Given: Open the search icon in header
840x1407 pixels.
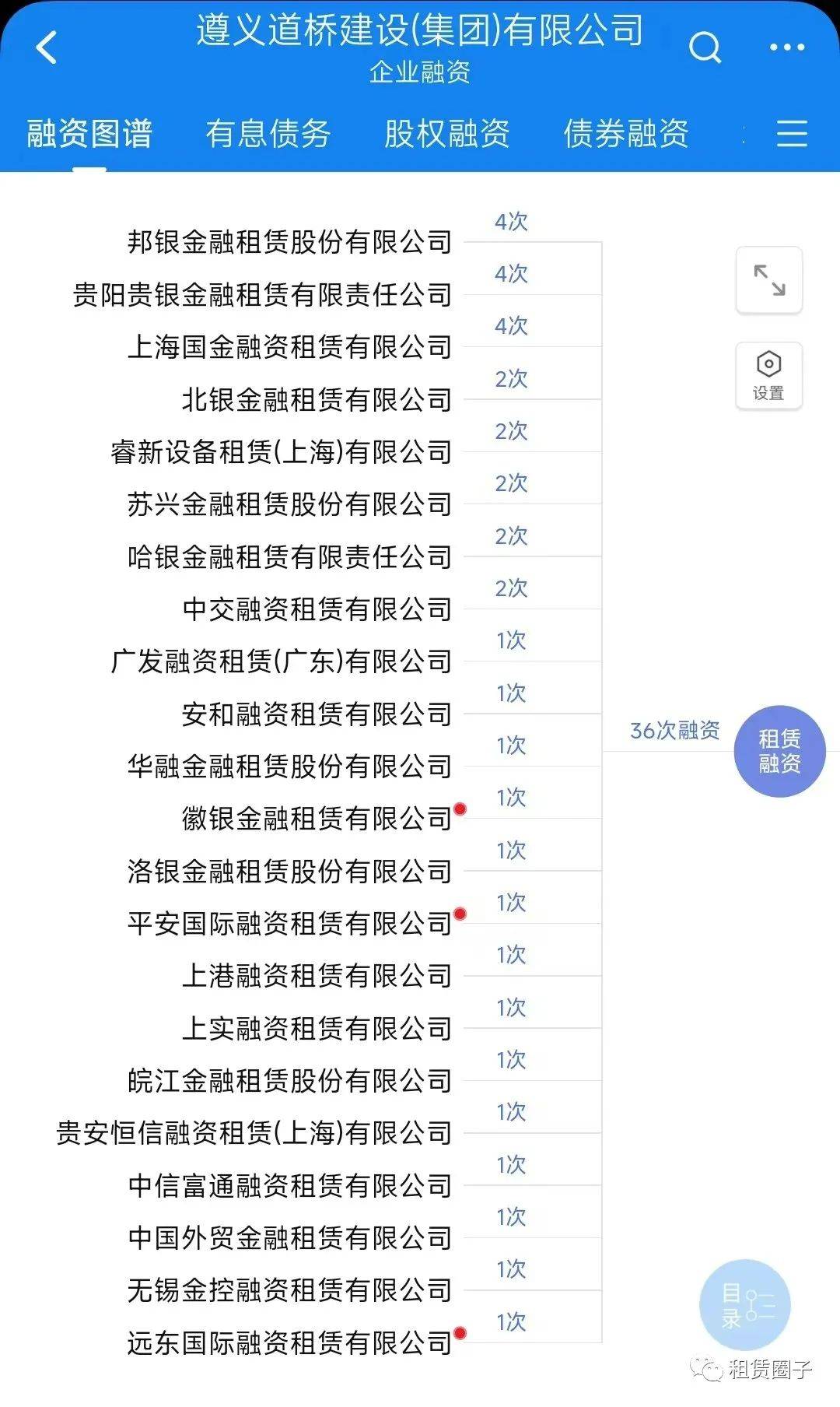Looking at the screenshot, I should click(x=705, y=47).
